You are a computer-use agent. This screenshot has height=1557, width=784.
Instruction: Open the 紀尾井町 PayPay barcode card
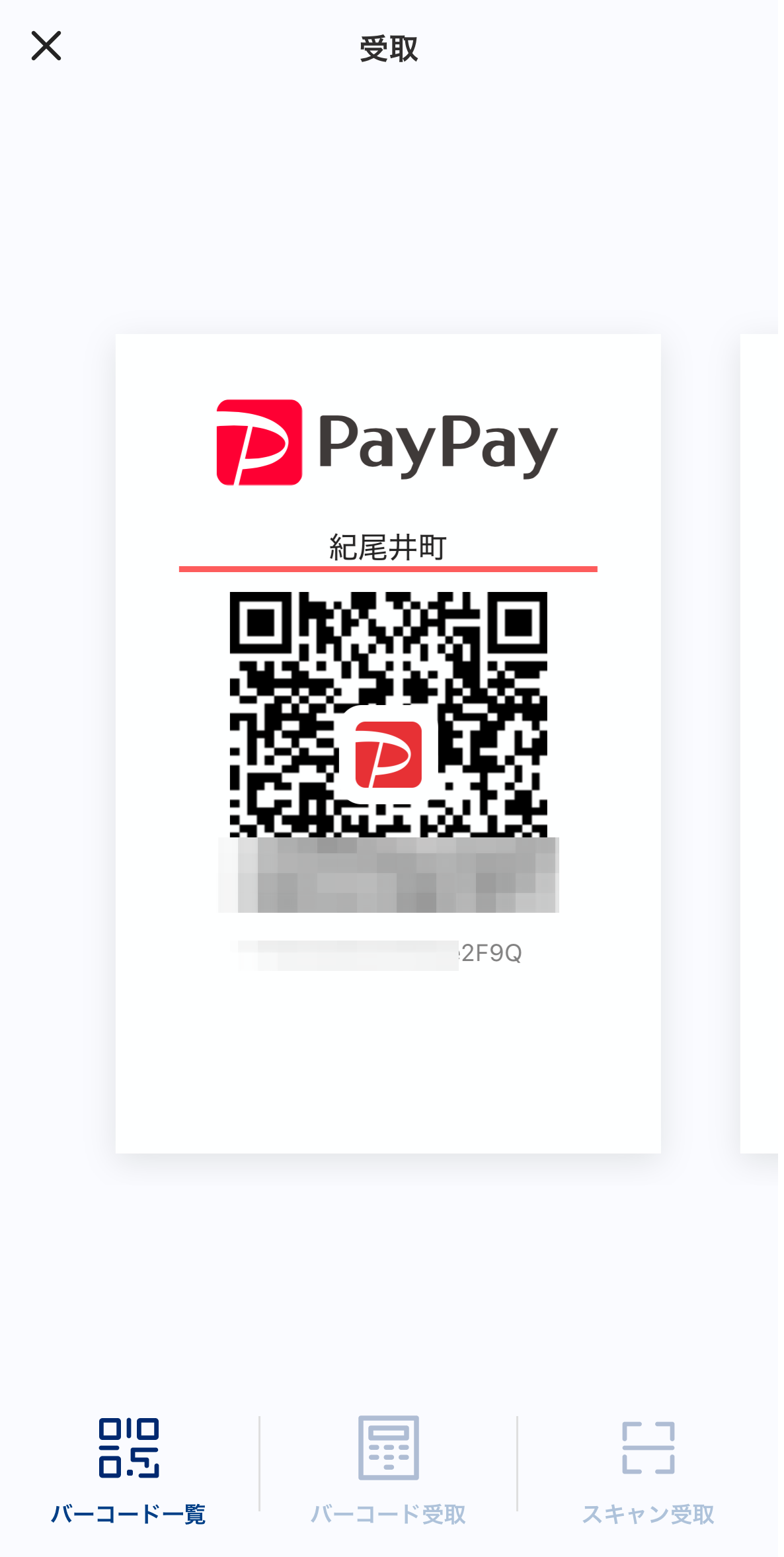tap(388, 742)
